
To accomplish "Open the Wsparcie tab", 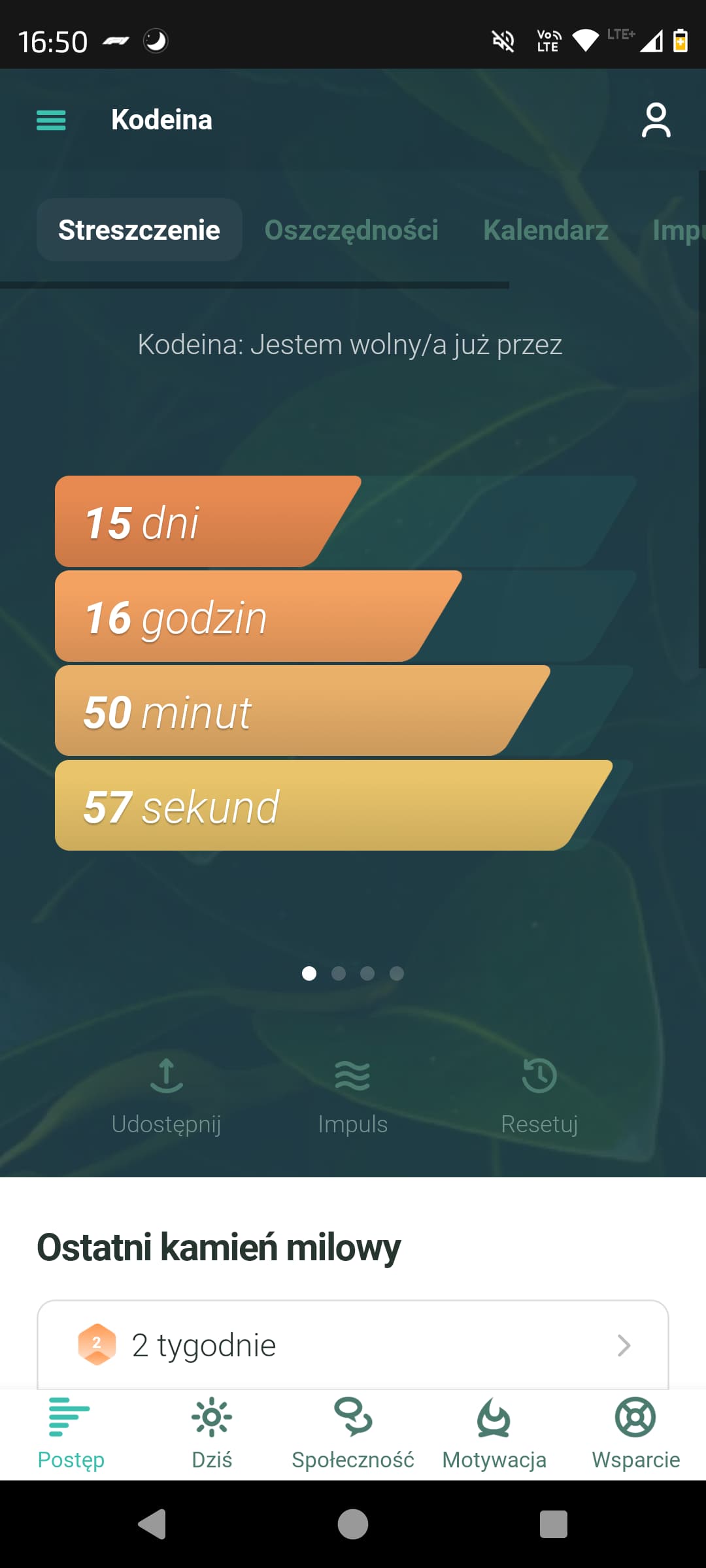I will (x=635, y=1433).
